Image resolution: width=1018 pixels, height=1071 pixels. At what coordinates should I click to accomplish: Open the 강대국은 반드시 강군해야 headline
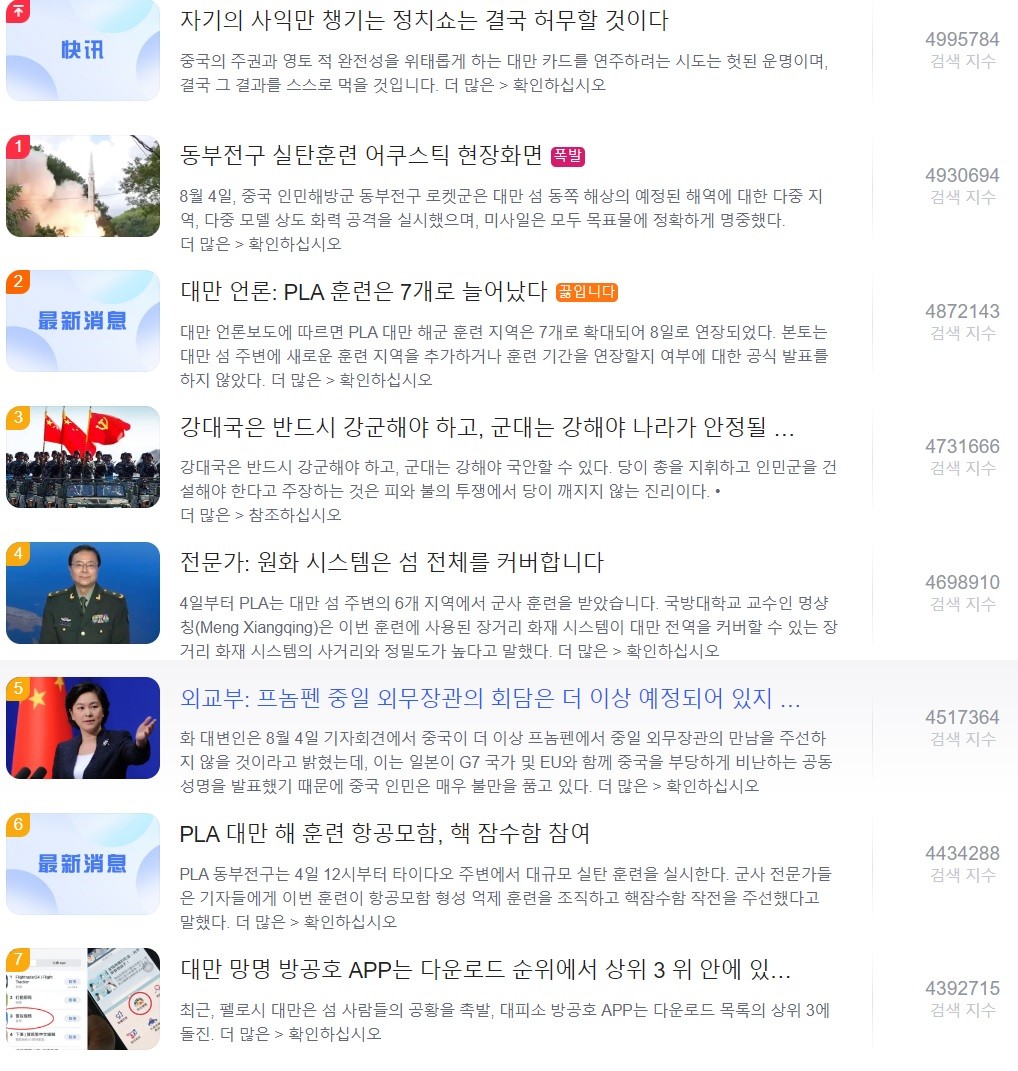coord(487,428)
